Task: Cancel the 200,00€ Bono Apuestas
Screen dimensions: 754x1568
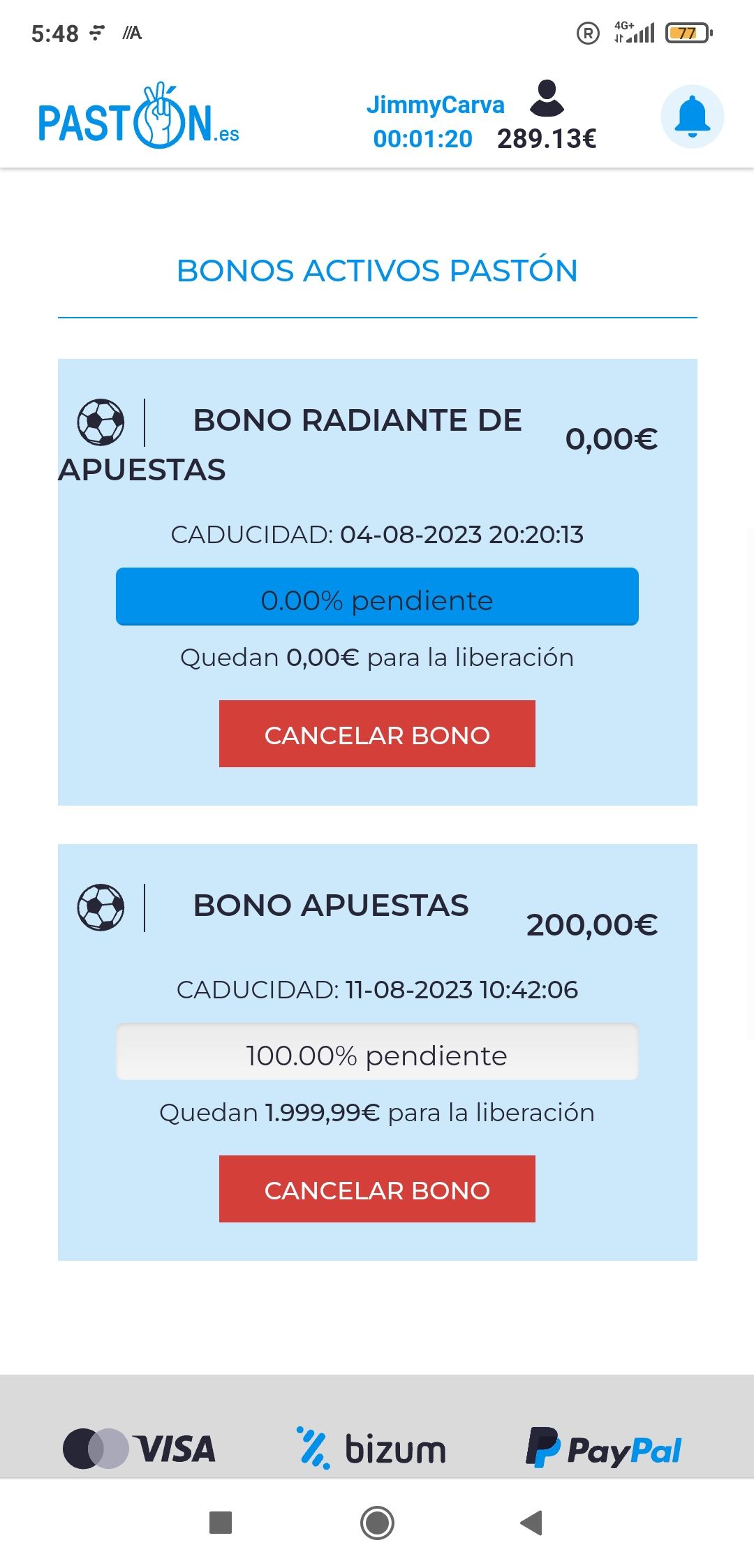Action: pos(377,1189)
